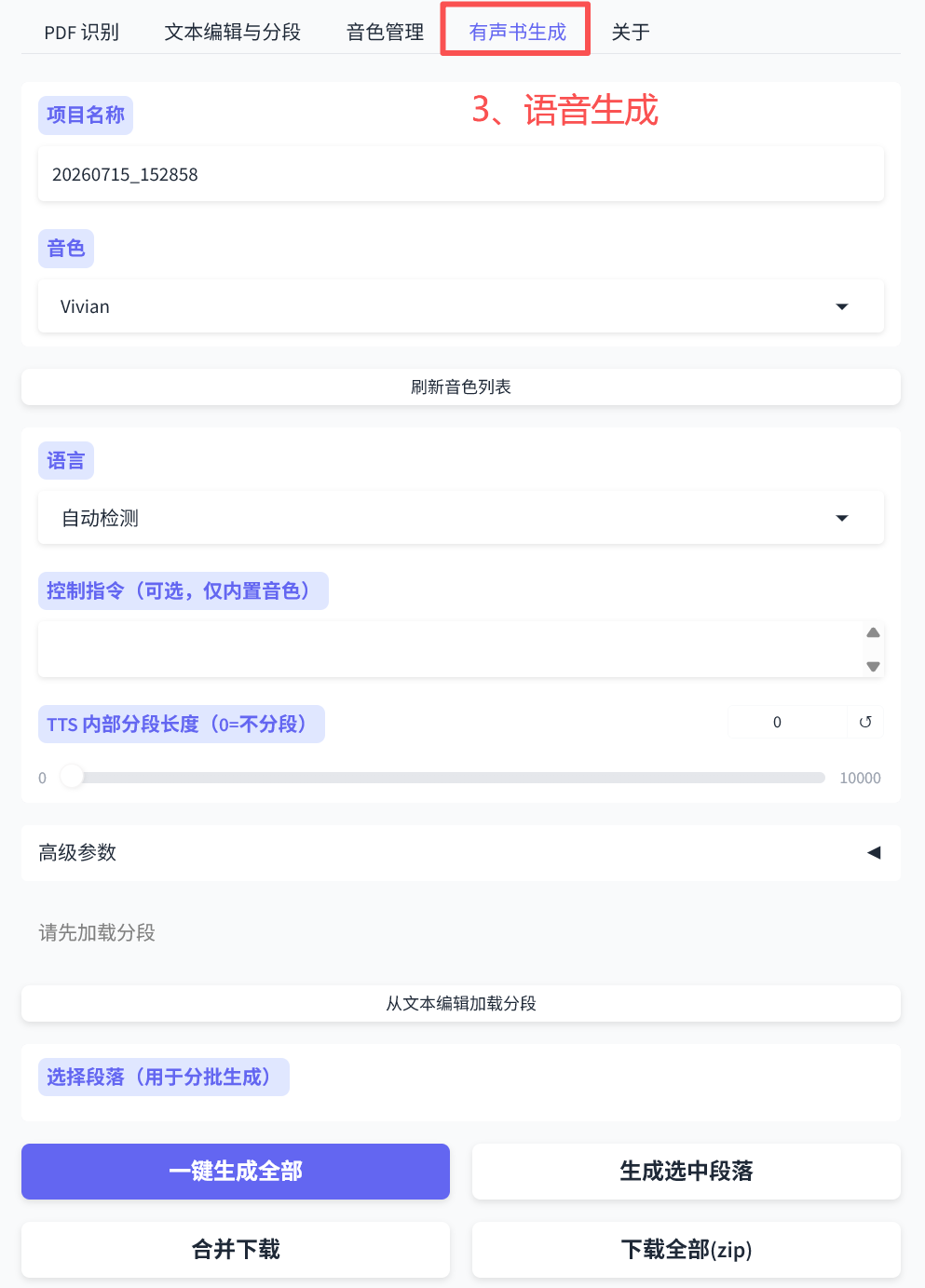The image size is (925, 1288).
Task: Tap the 一键生成全部 button
Action: click(x=236, y=1171)
